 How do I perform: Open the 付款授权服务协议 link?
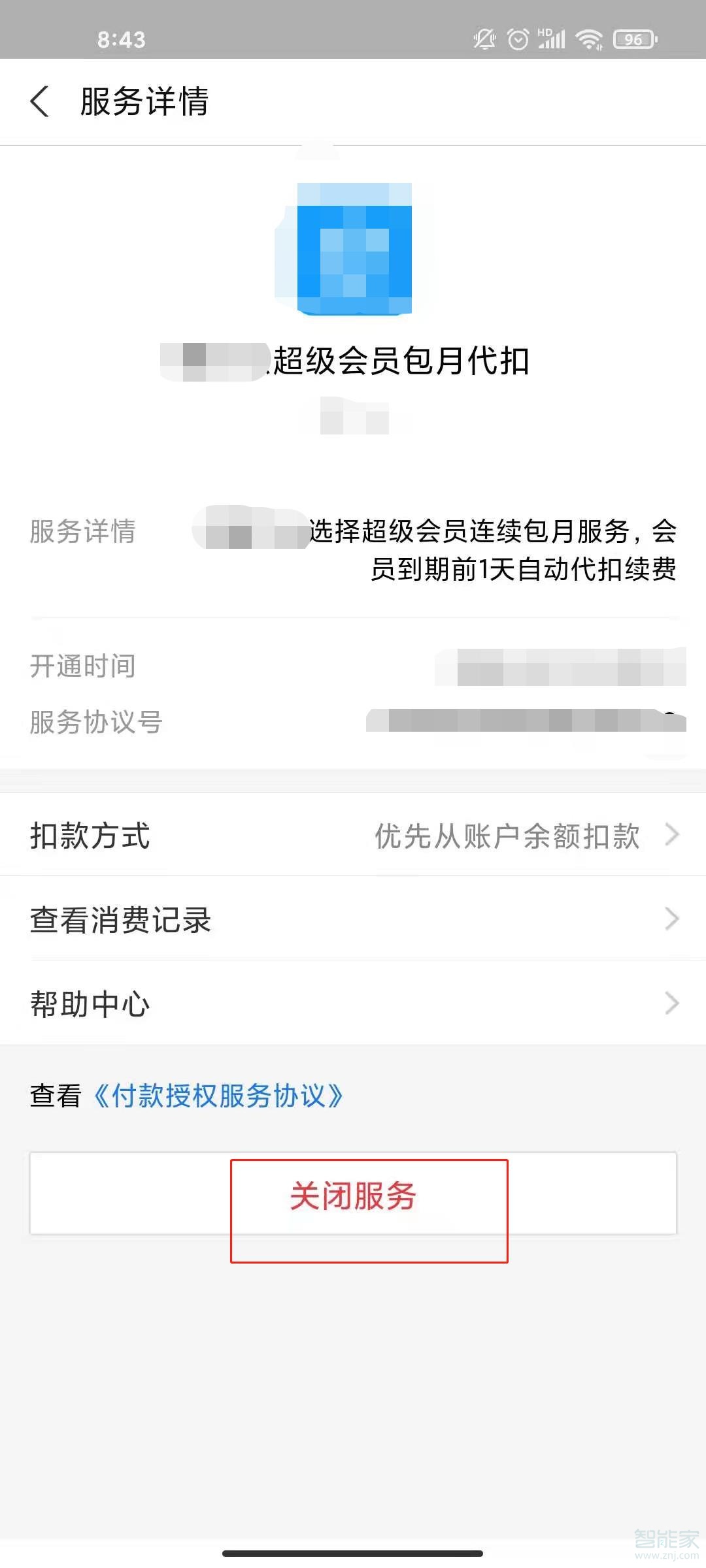coord(218,1096)
